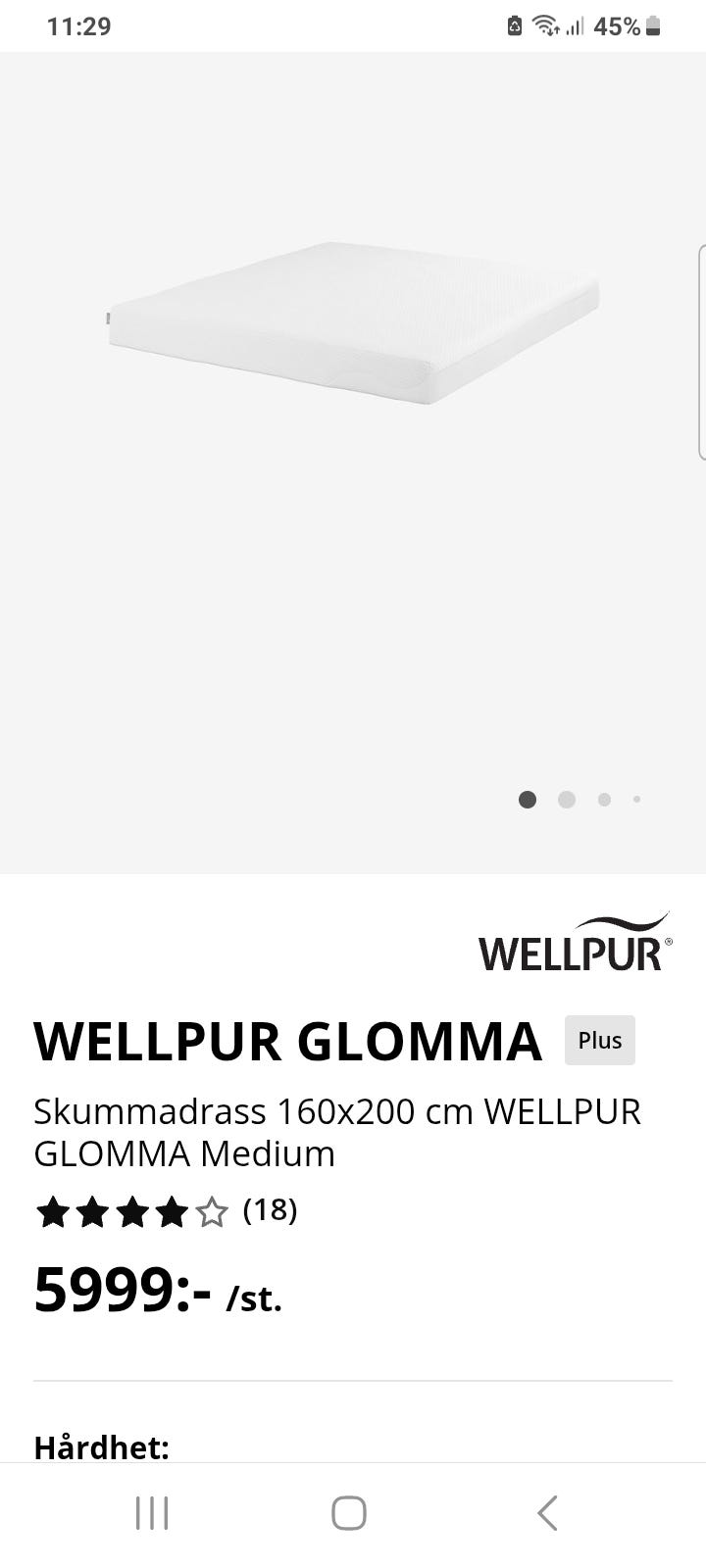Open the Plus membership label
The height and width of the screenshot is (1568, 706).
tap(599, 1040)
